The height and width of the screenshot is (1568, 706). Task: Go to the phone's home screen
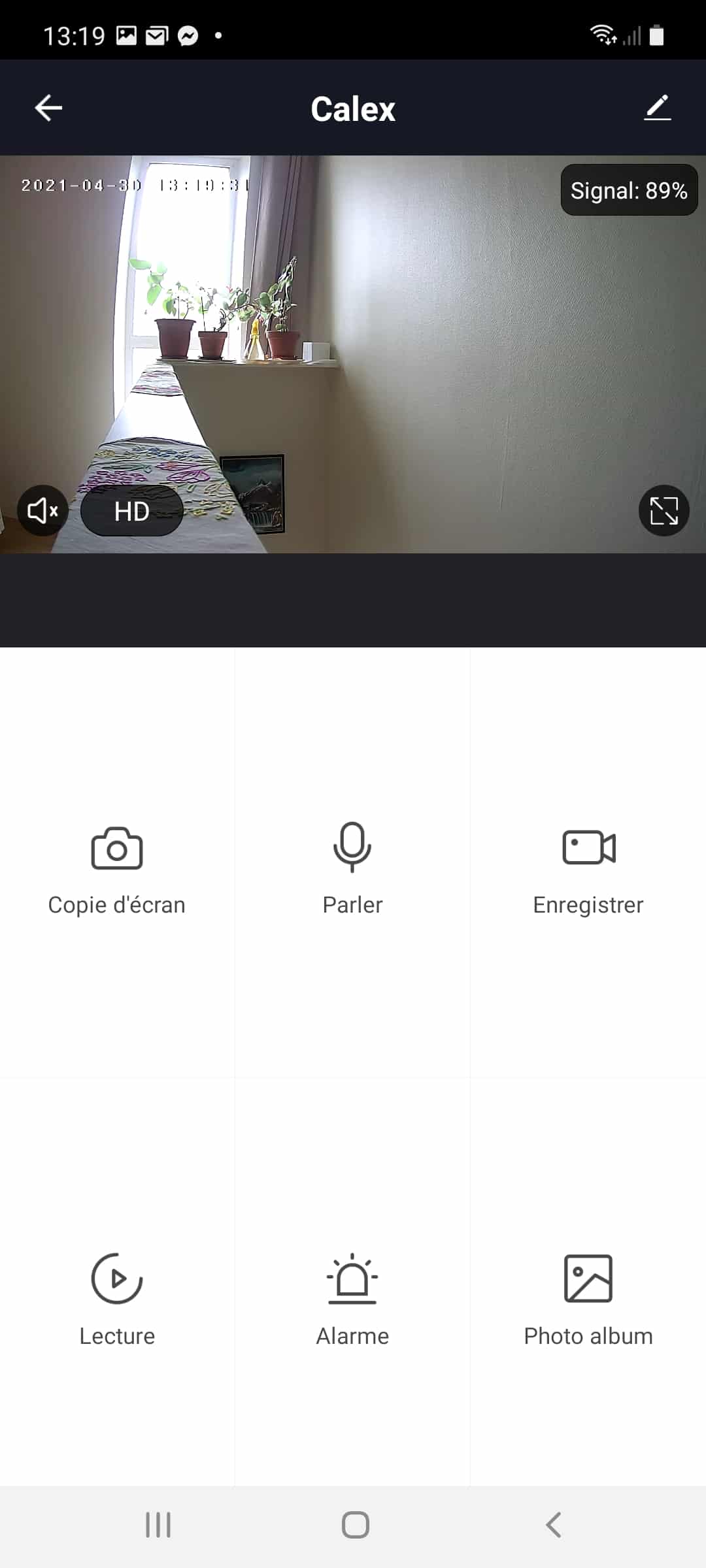(355, 1525)
